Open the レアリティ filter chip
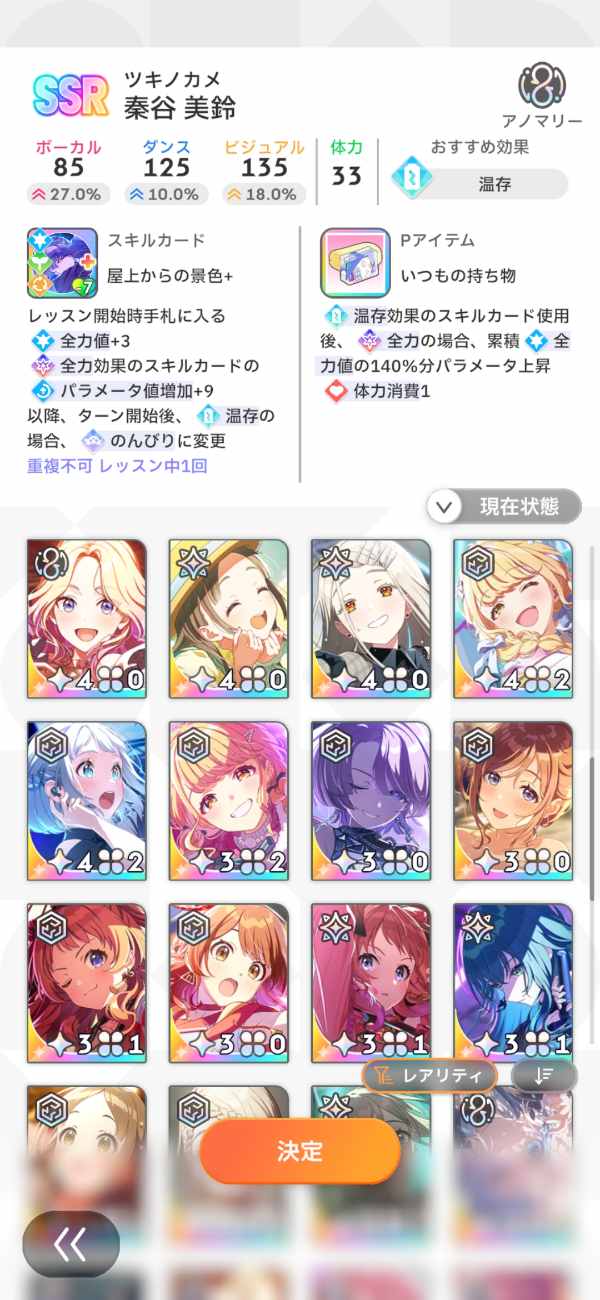Image resolution: width=600 pixels, height=1300 pixels. (x=429, y=1076)
